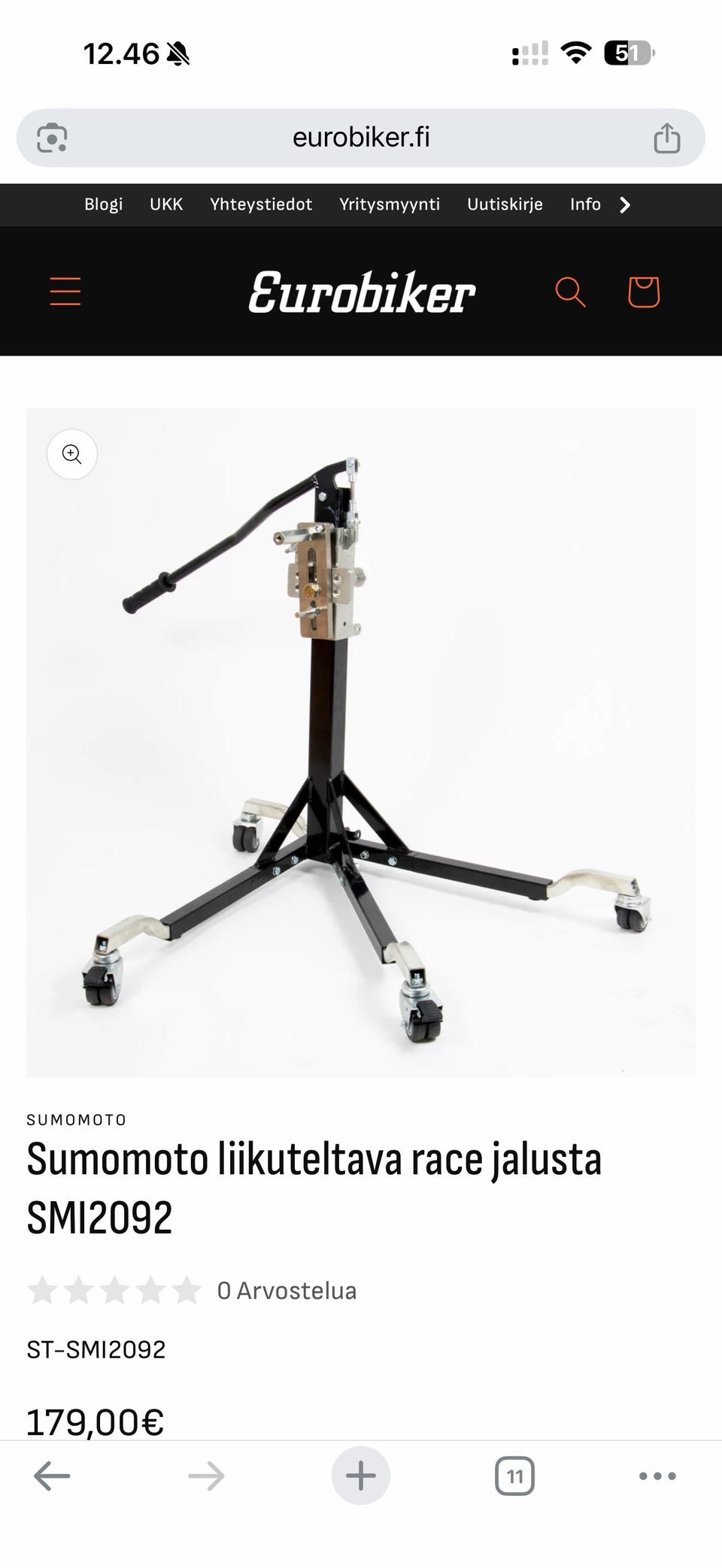Open a new browser tab
The height and width of the screenshot is (1568, 722).
coord(361,1476)
